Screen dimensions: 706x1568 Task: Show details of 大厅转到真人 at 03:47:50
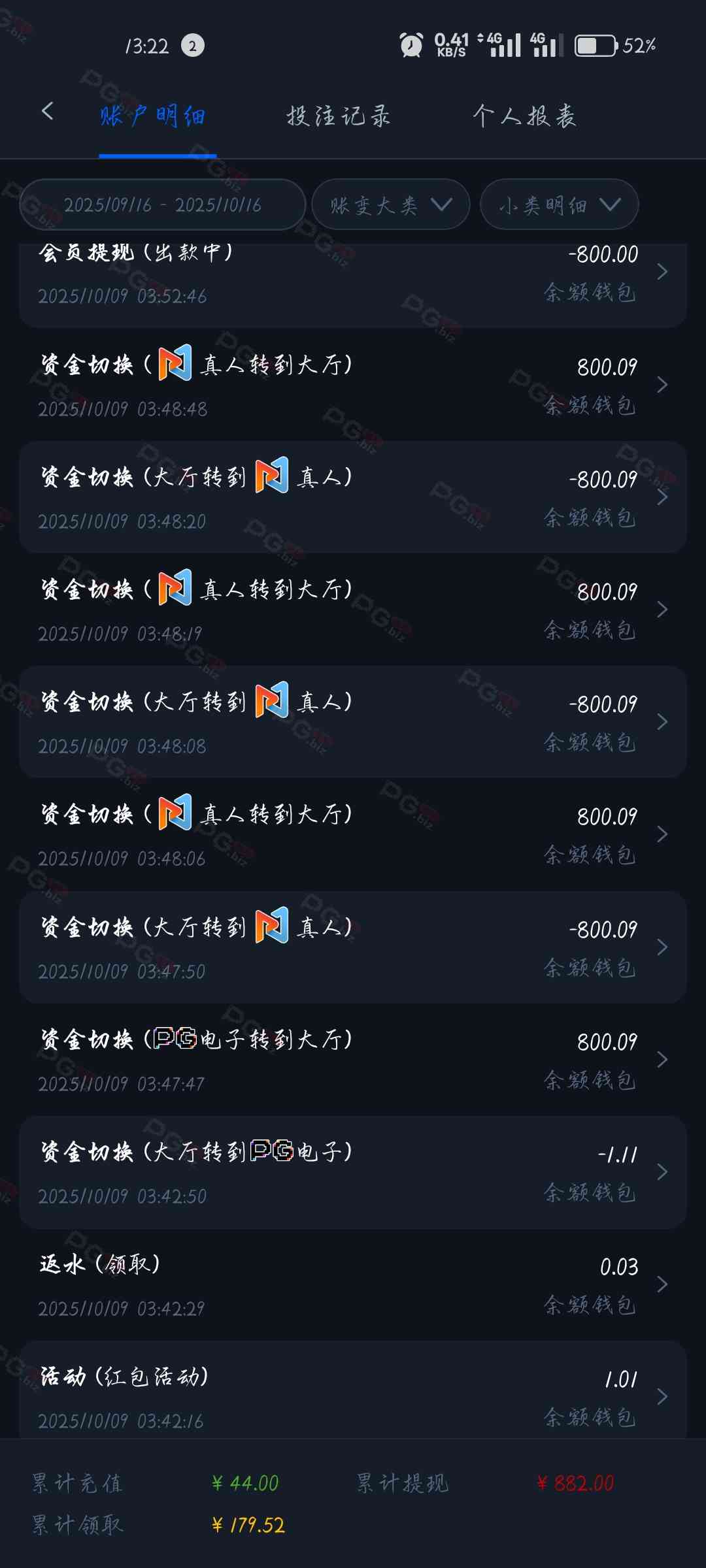(x=353, y=947)
